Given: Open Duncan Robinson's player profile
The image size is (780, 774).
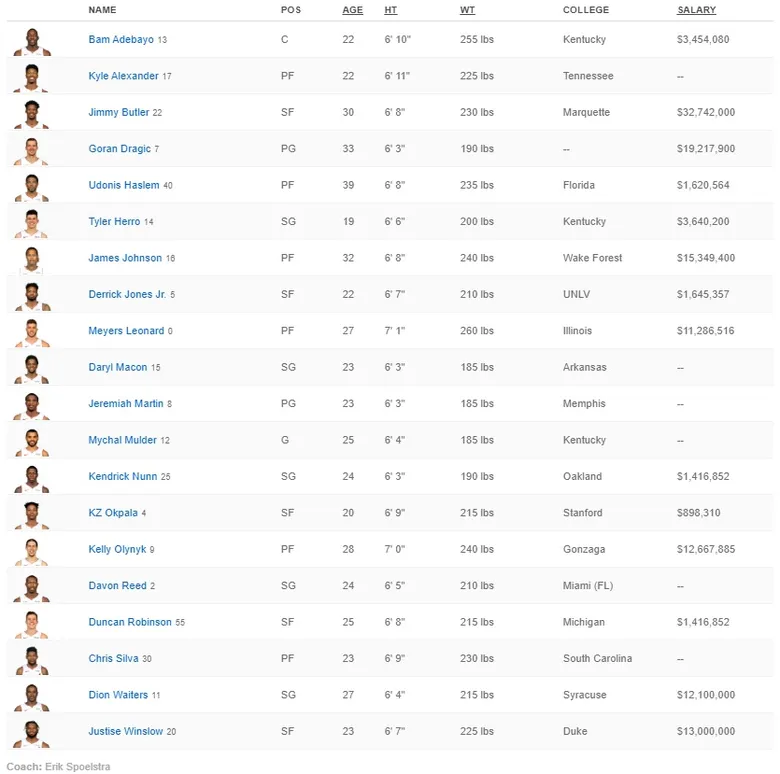Looking at the screenshot, I should point(130,622).
